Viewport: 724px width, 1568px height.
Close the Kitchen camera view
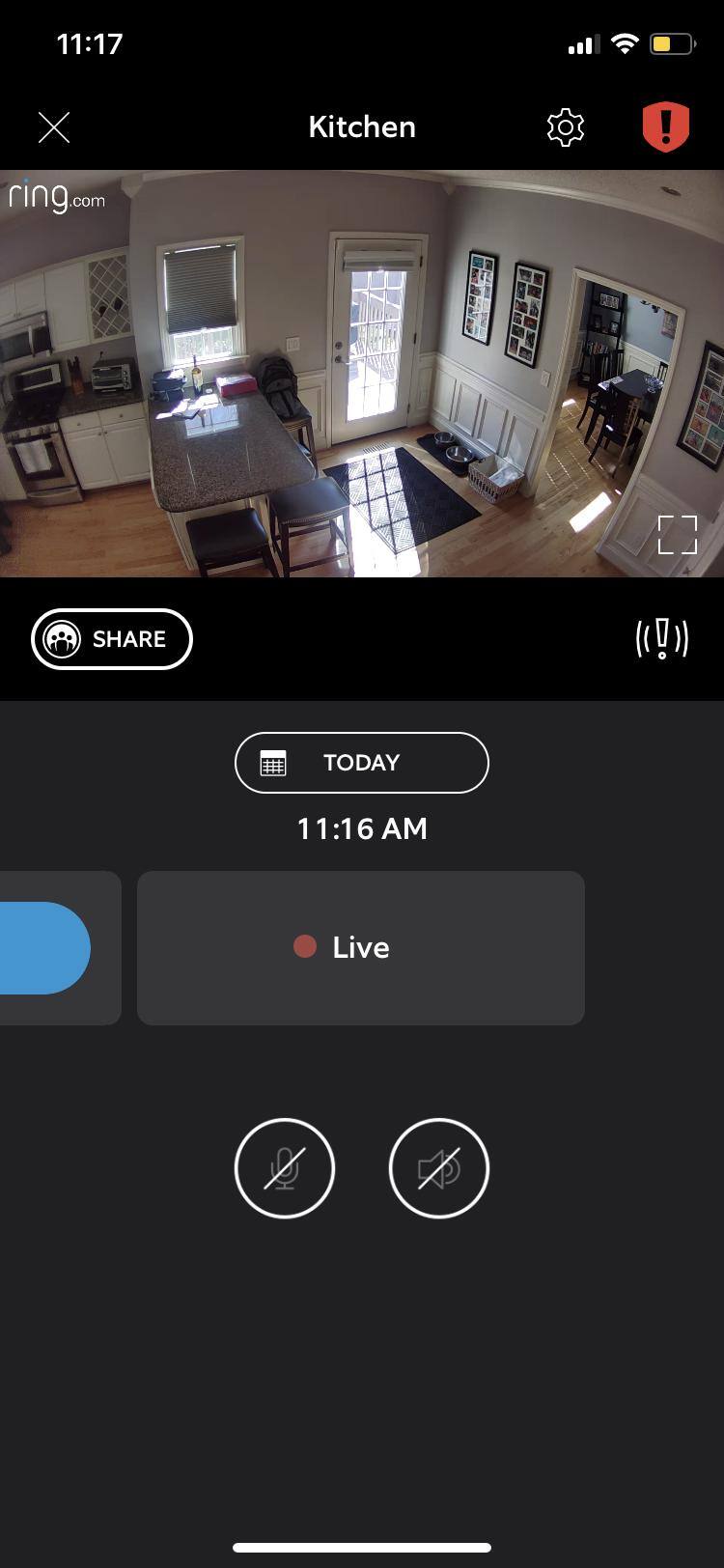pyautogui.click(x=54, y=127)
